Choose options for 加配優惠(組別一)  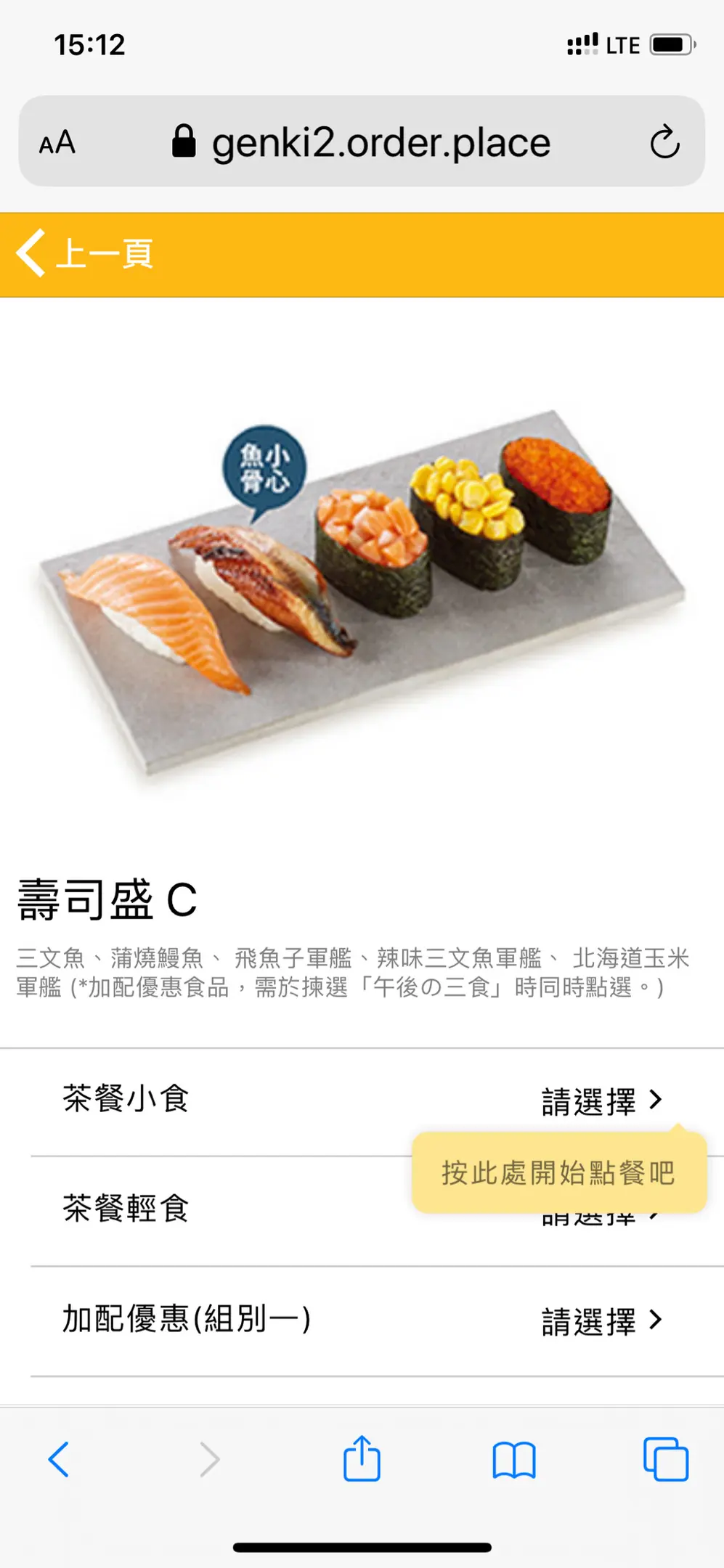click(363, 1320)
